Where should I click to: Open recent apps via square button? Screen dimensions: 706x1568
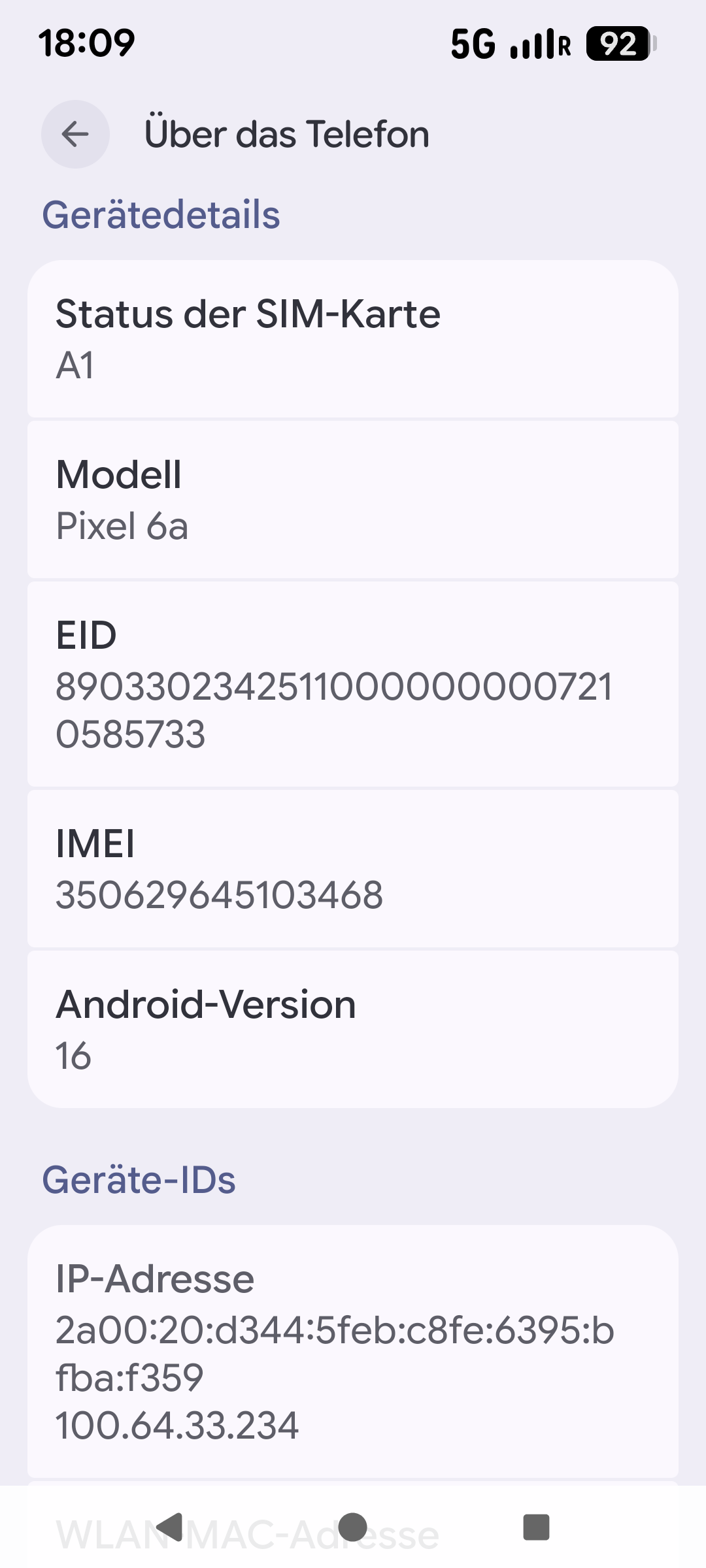(x=536, y=1527)
